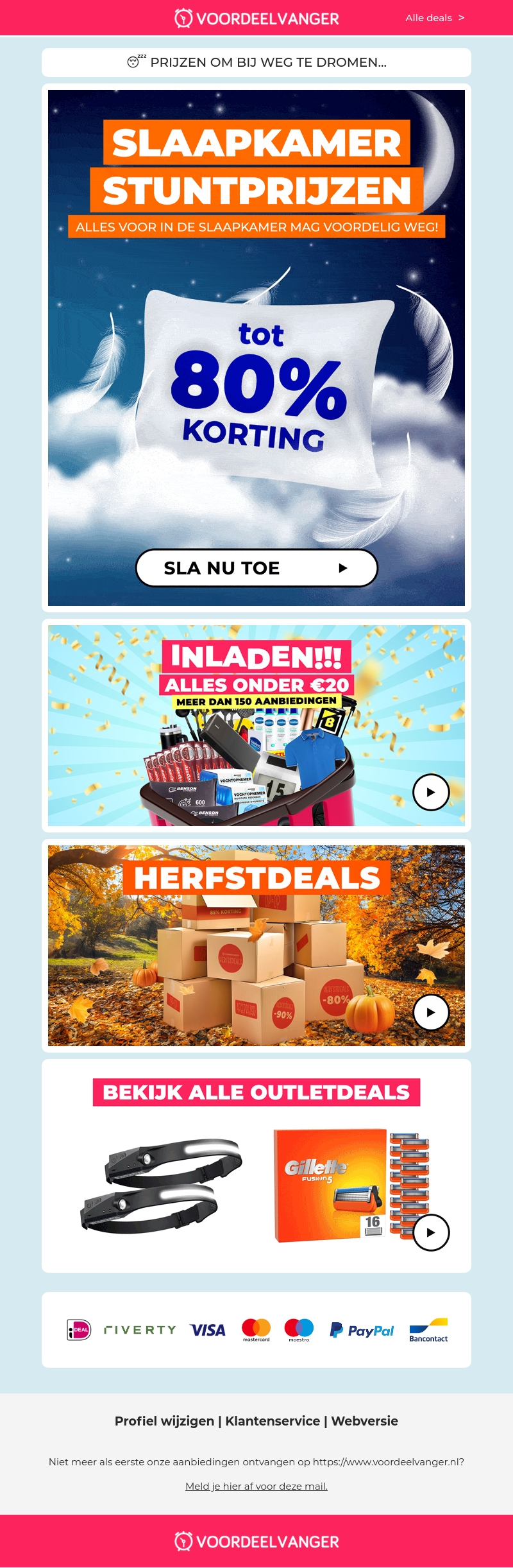Open the Alle deals link
The height and width of the screenshot is (1568, 513).
[x=434, y=18]
